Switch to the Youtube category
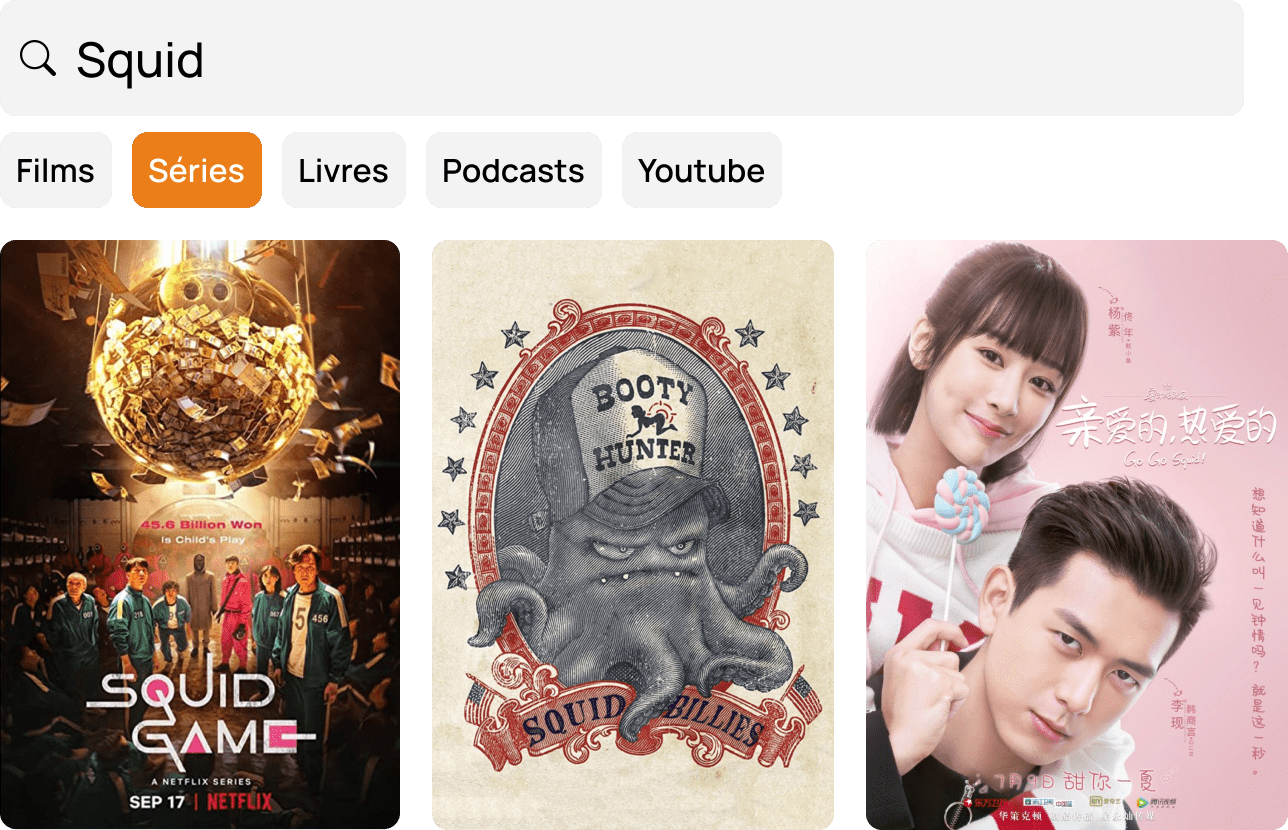The width and height of the screenshot is (1288, 830). 701,170
